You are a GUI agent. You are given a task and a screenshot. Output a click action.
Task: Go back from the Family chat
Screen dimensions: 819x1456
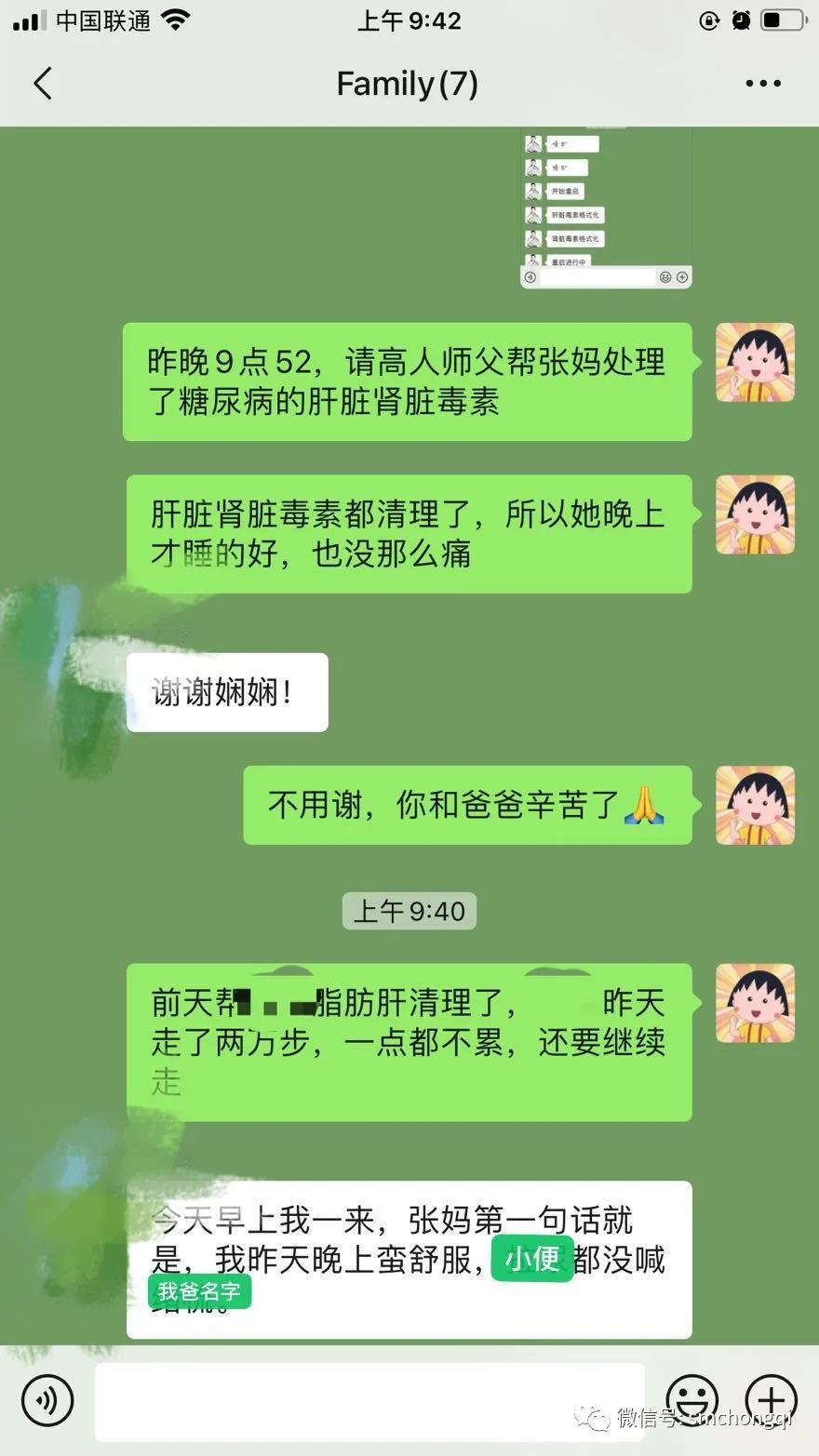(42, 84)
